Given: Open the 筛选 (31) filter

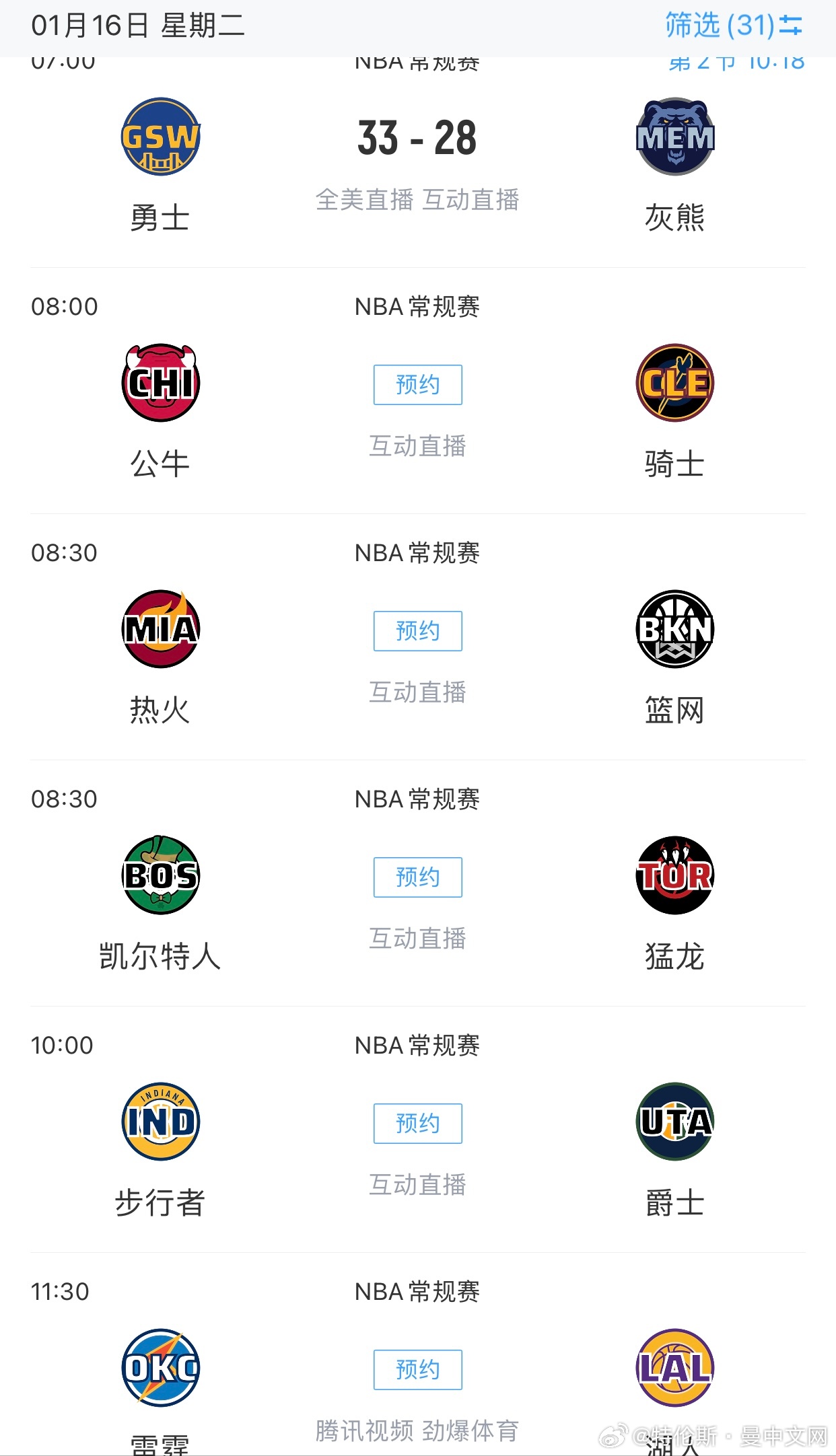Looking at the screenshot, I should click(x=734, y=26).
